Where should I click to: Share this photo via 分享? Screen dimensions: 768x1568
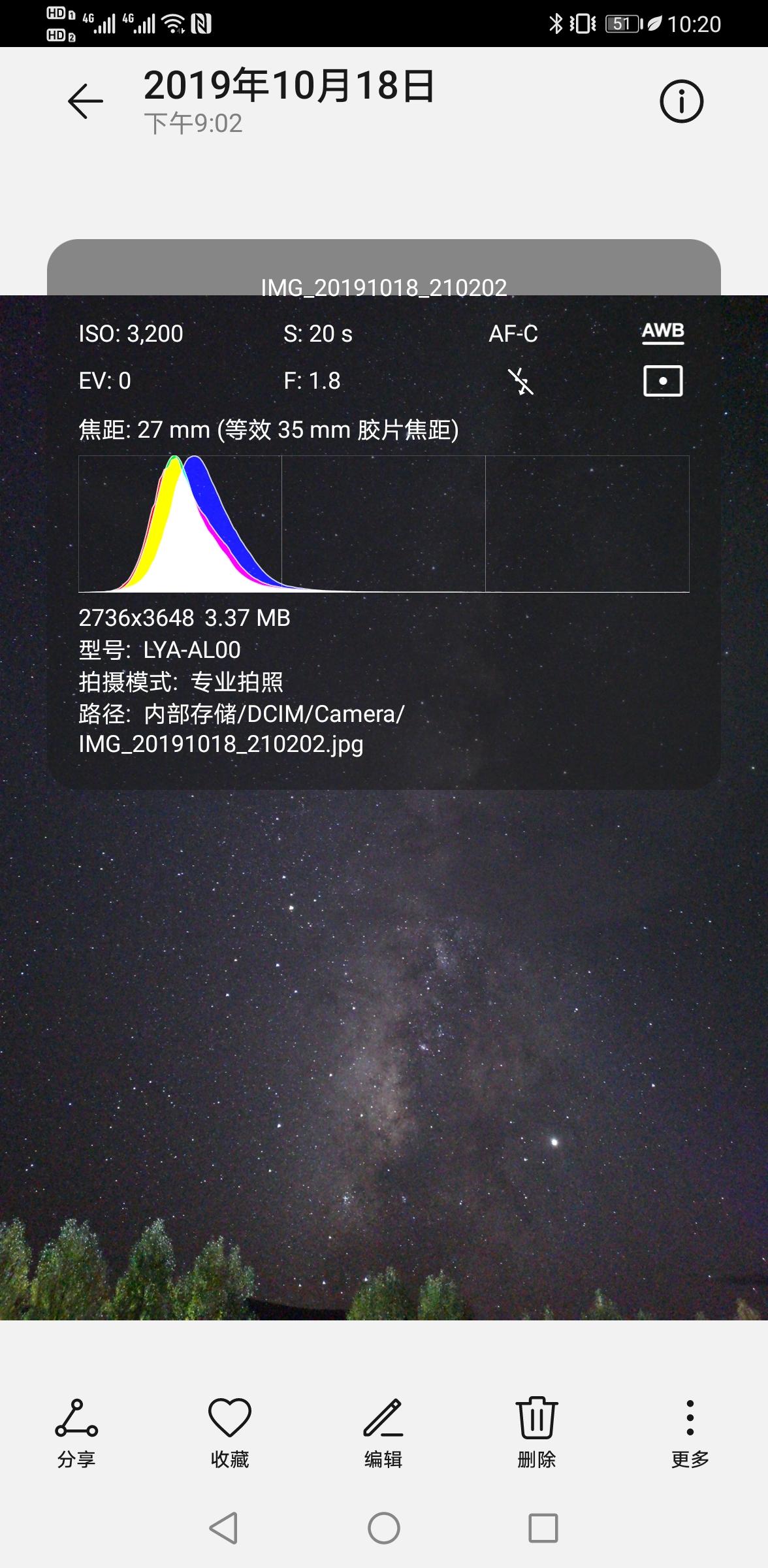click(76, 1431)
